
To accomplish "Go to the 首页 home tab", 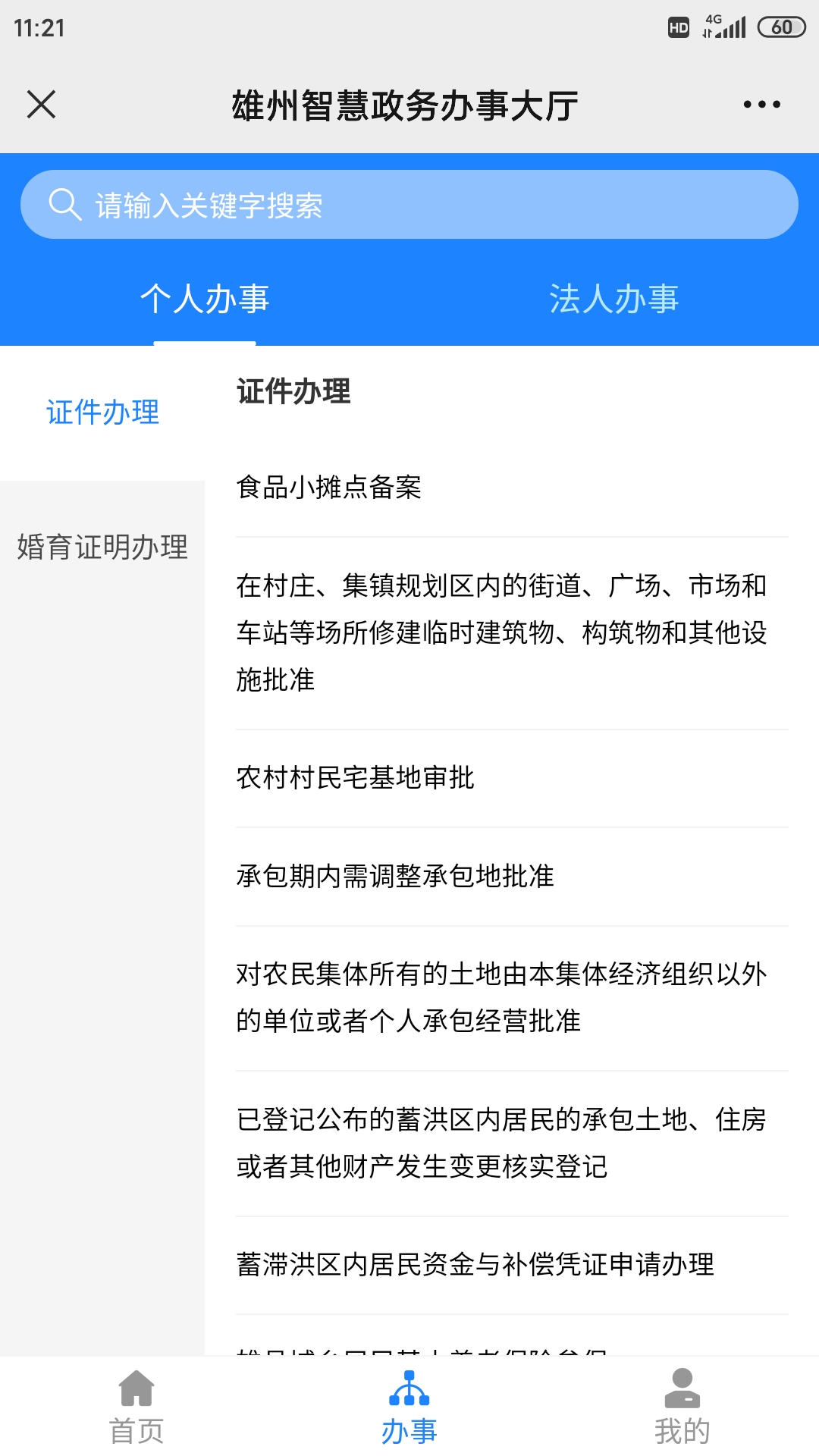I will pyautogui.click(x=136, y=1407).
